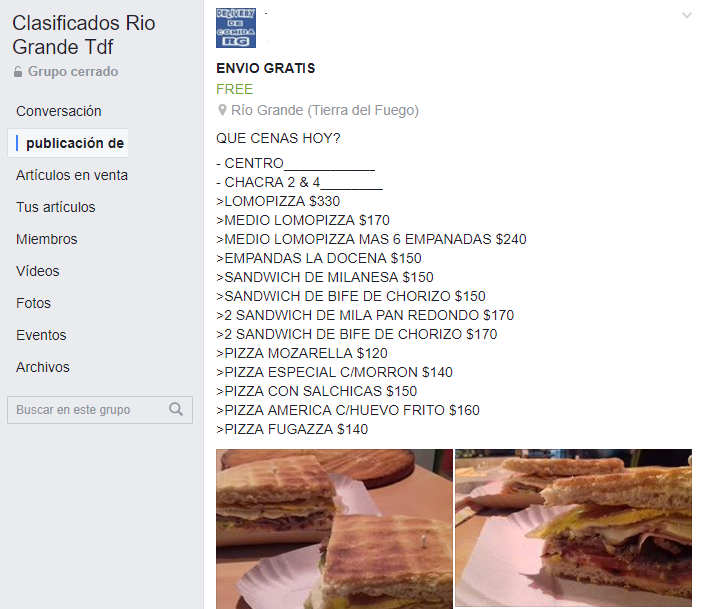Image resolution: width=702 pixels, height=609 pixels.
Task: Show group Eventos
Action: coord(41,335)
